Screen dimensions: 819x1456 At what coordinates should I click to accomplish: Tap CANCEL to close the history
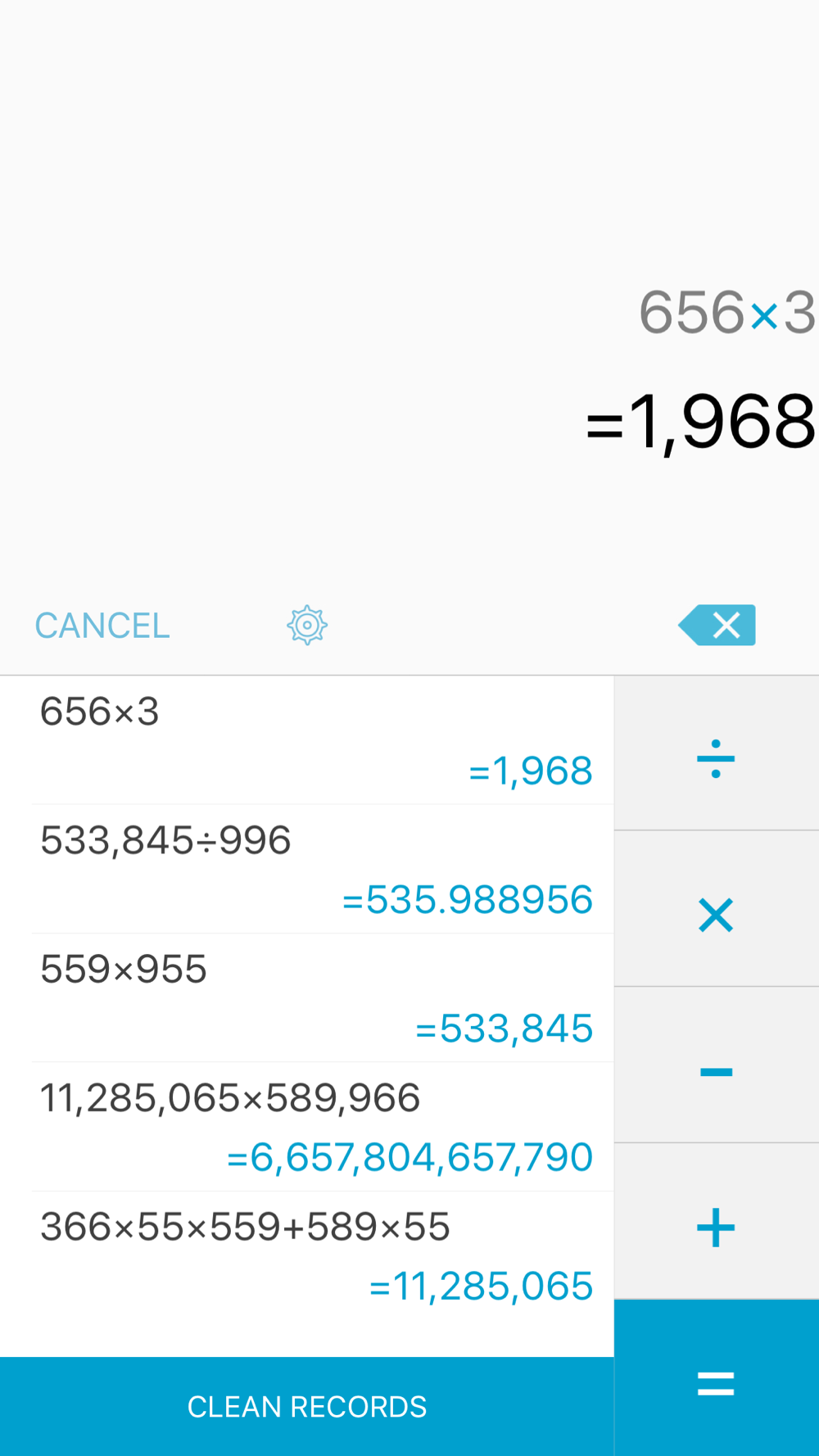102,626
